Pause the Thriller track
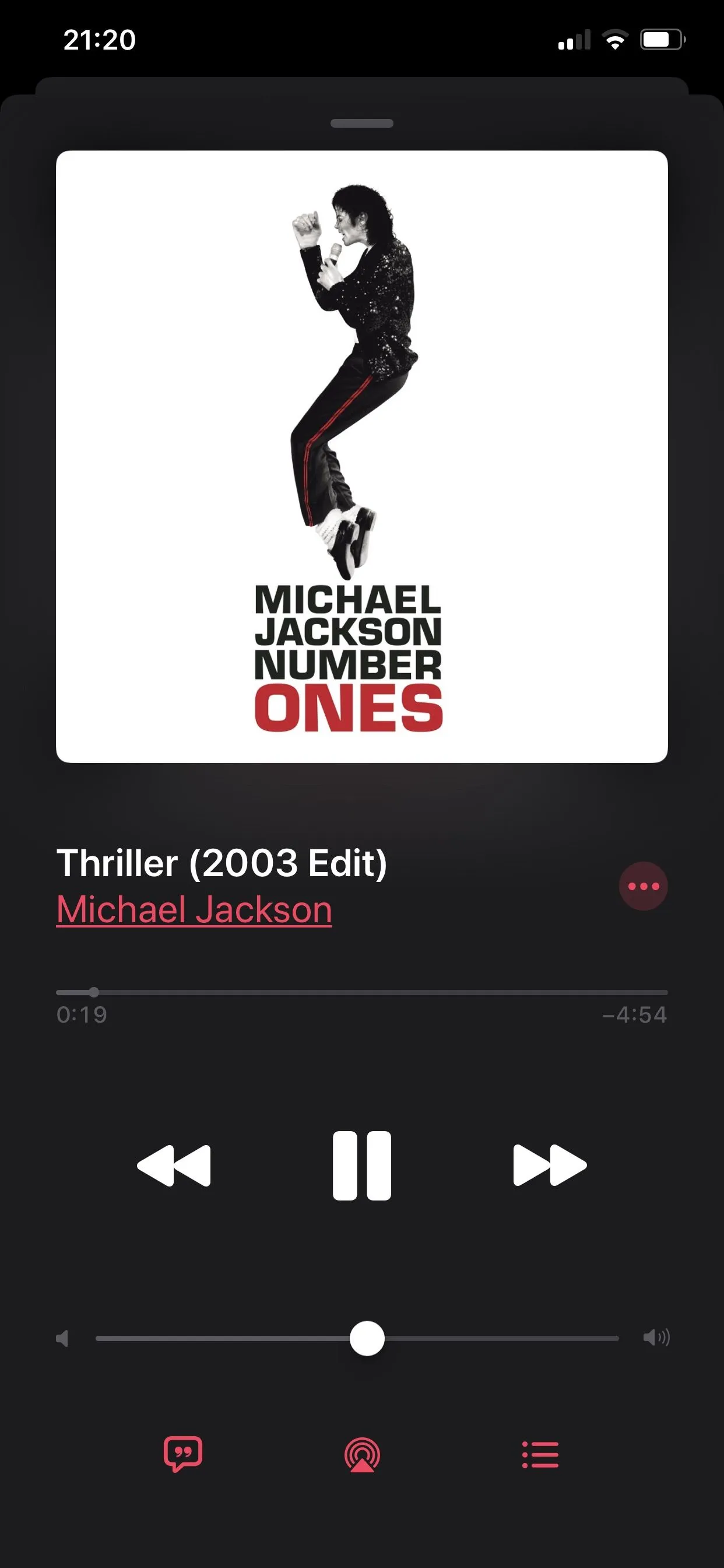724x1568 pixels. 361,1165
